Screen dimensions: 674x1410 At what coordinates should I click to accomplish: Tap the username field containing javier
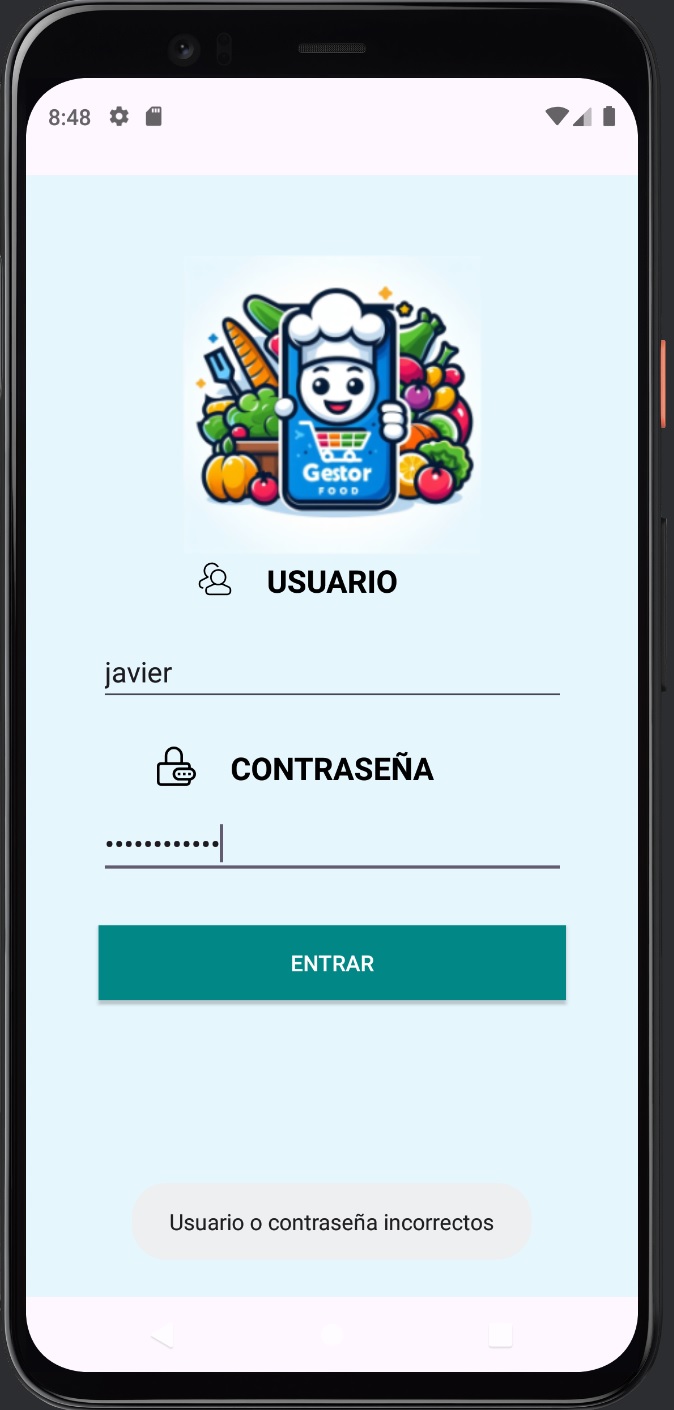332,674
